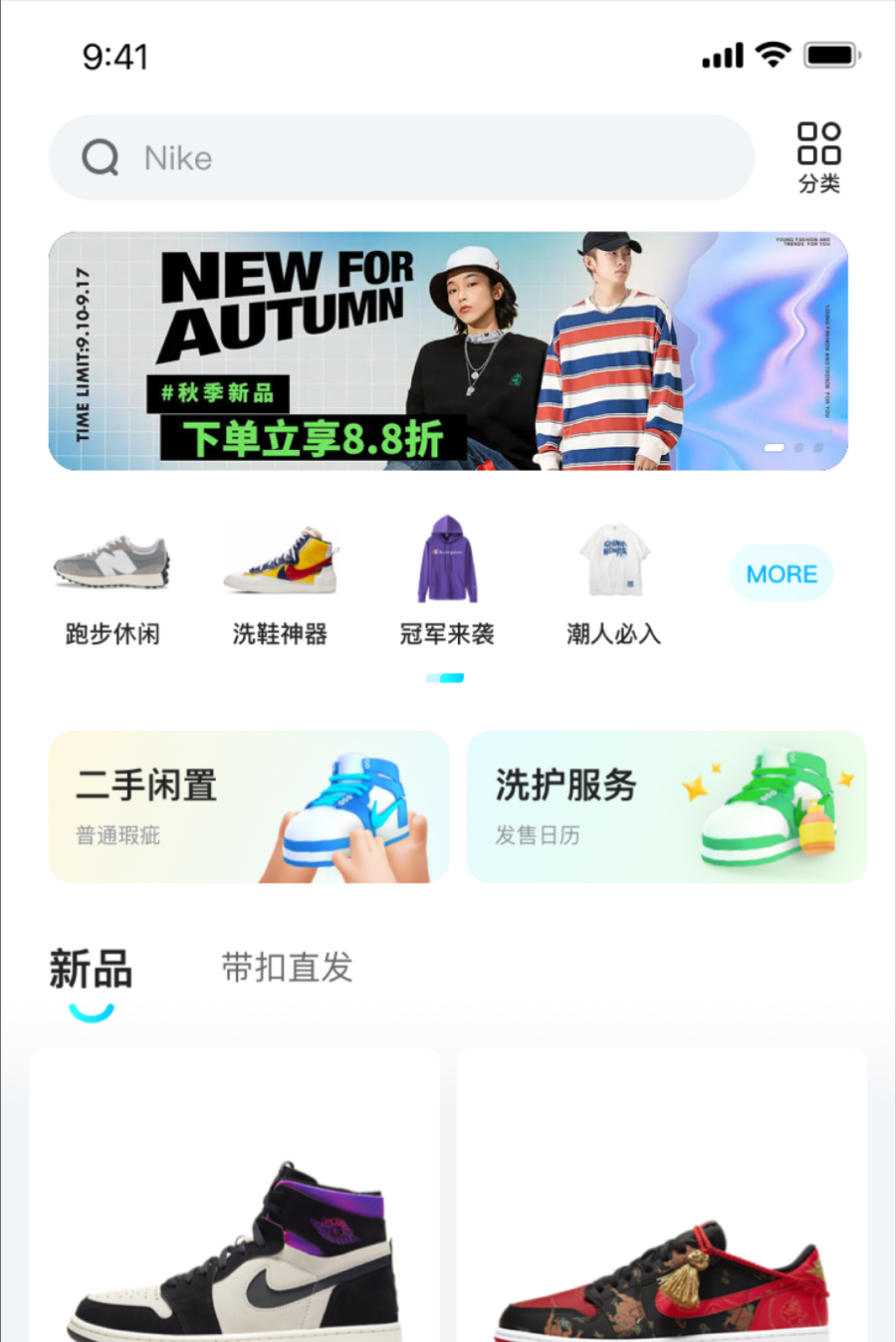Open the 分类 categories icon

point(818,157)
